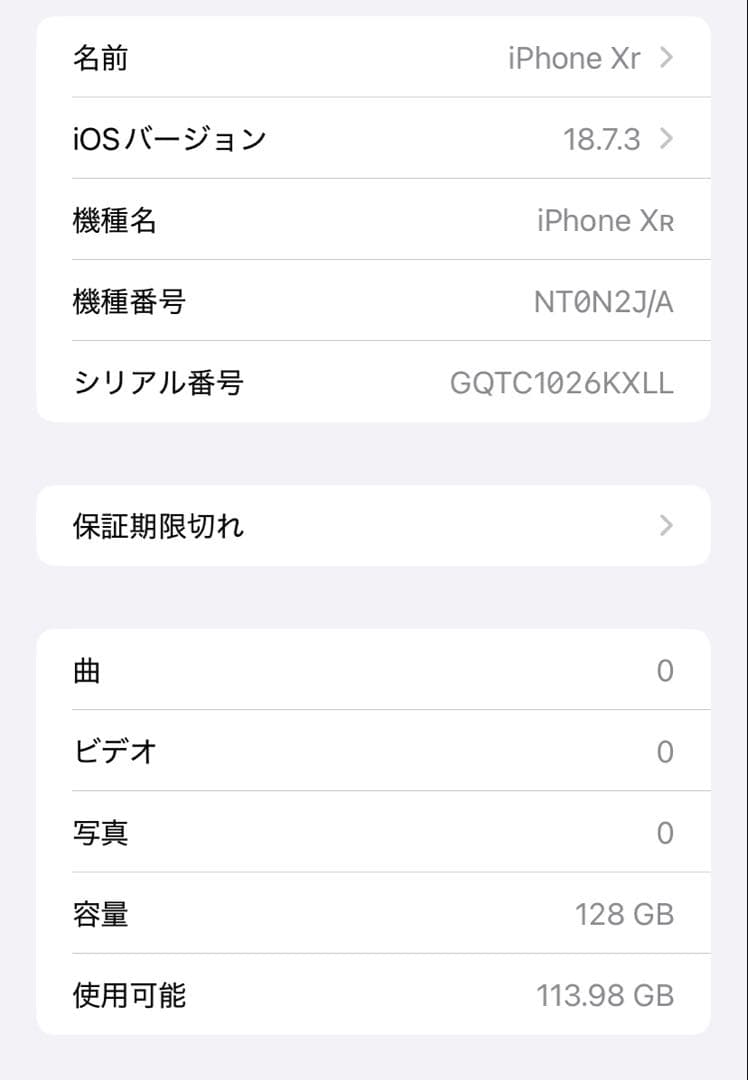Tap the chevron on the warranty row

tap(664, 525)
